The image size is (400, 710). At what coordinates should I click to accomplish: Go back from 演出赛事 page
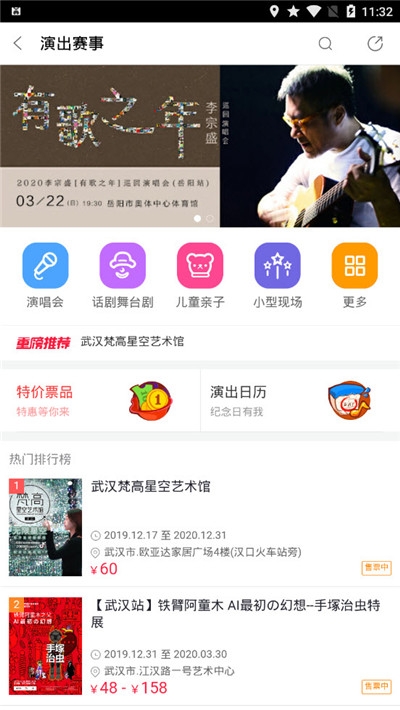(x=18, y=43)
